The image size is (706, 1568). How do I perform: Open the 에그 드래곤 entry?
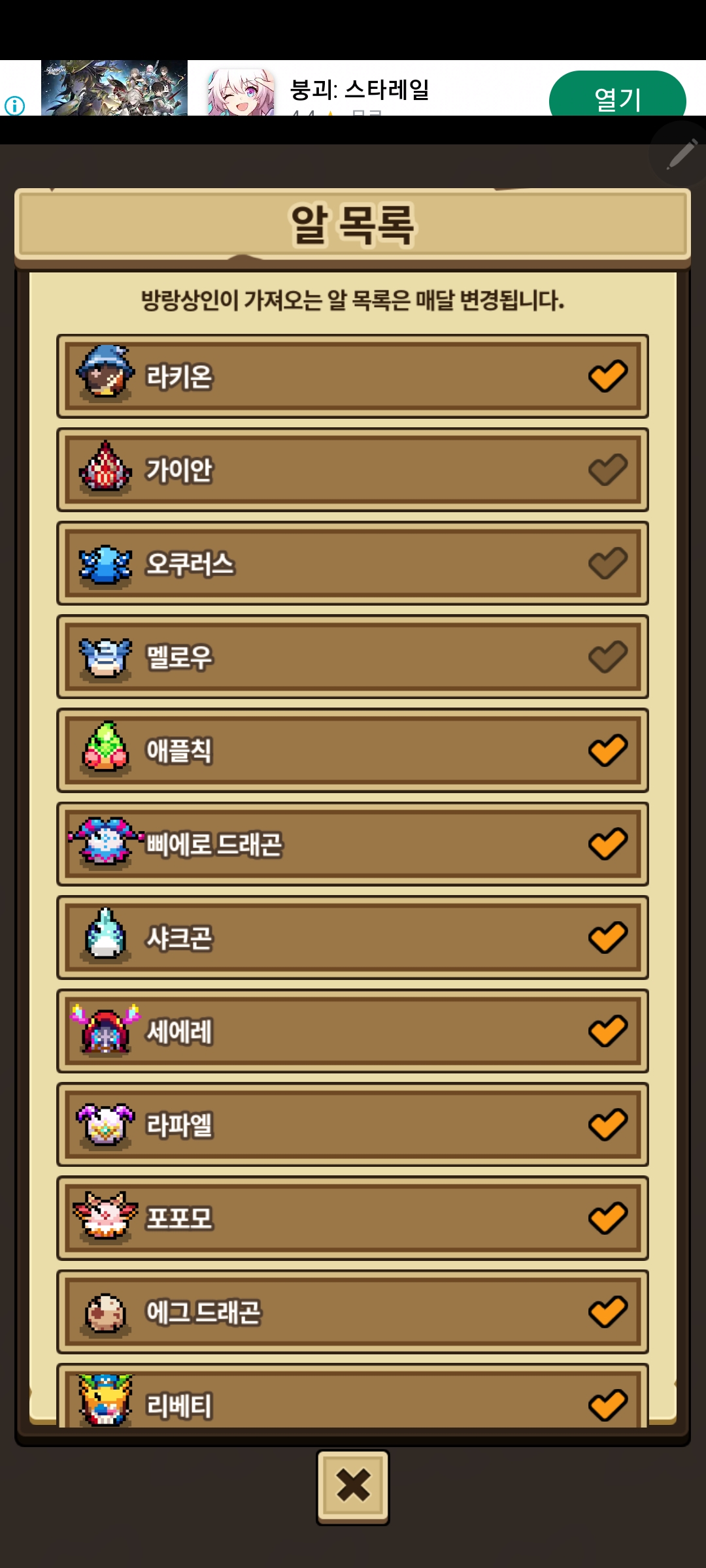click(x=353, y=1311)
